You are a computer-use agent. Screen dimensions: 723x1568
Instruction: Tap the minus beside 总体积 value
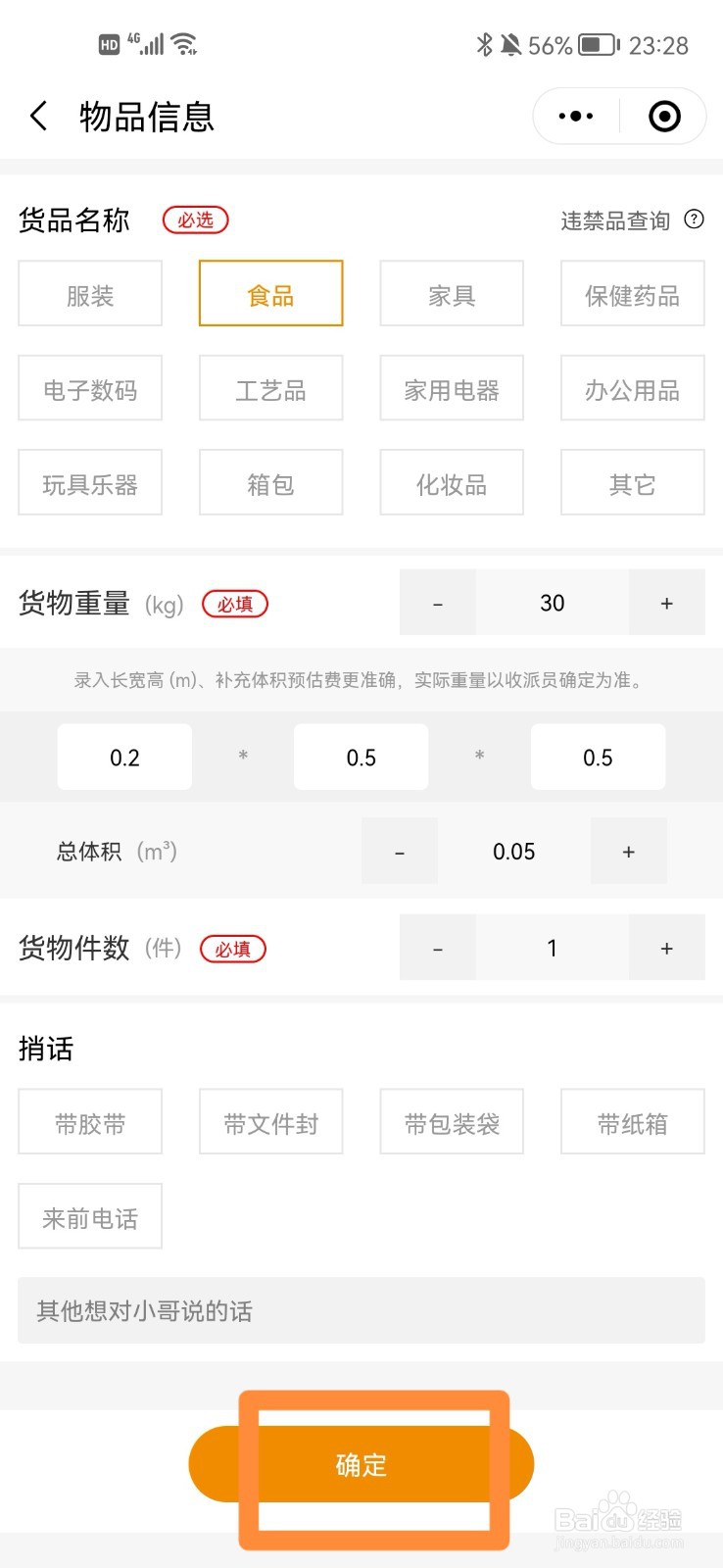[399, 851]
